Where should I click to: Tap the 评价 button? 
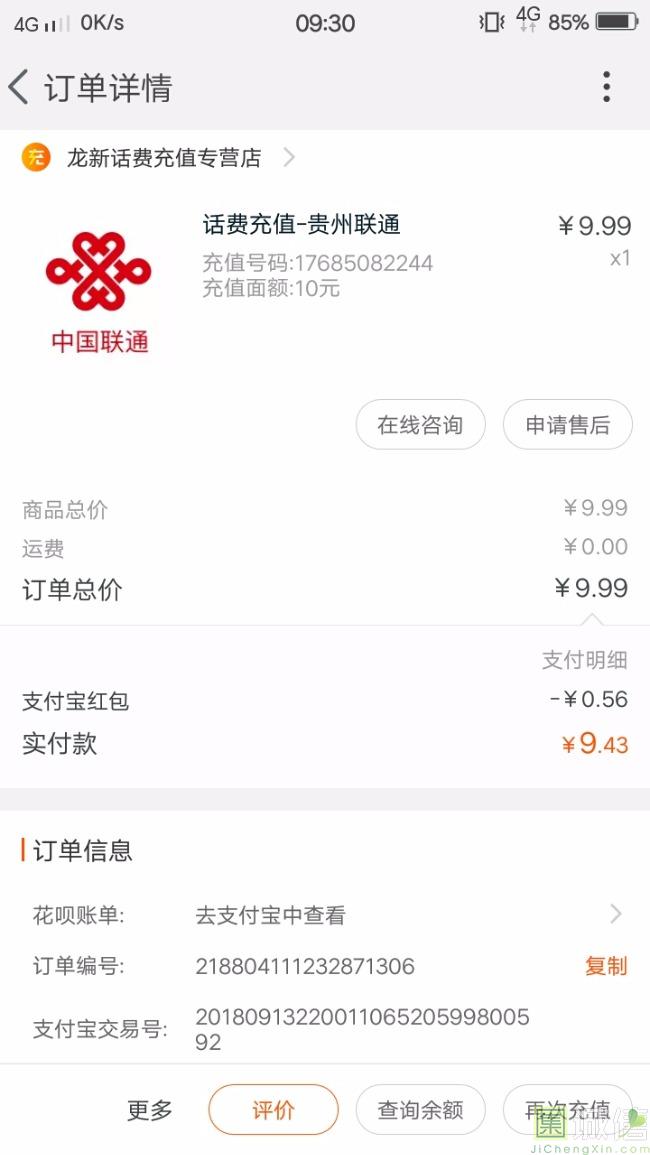(273, 1109)
